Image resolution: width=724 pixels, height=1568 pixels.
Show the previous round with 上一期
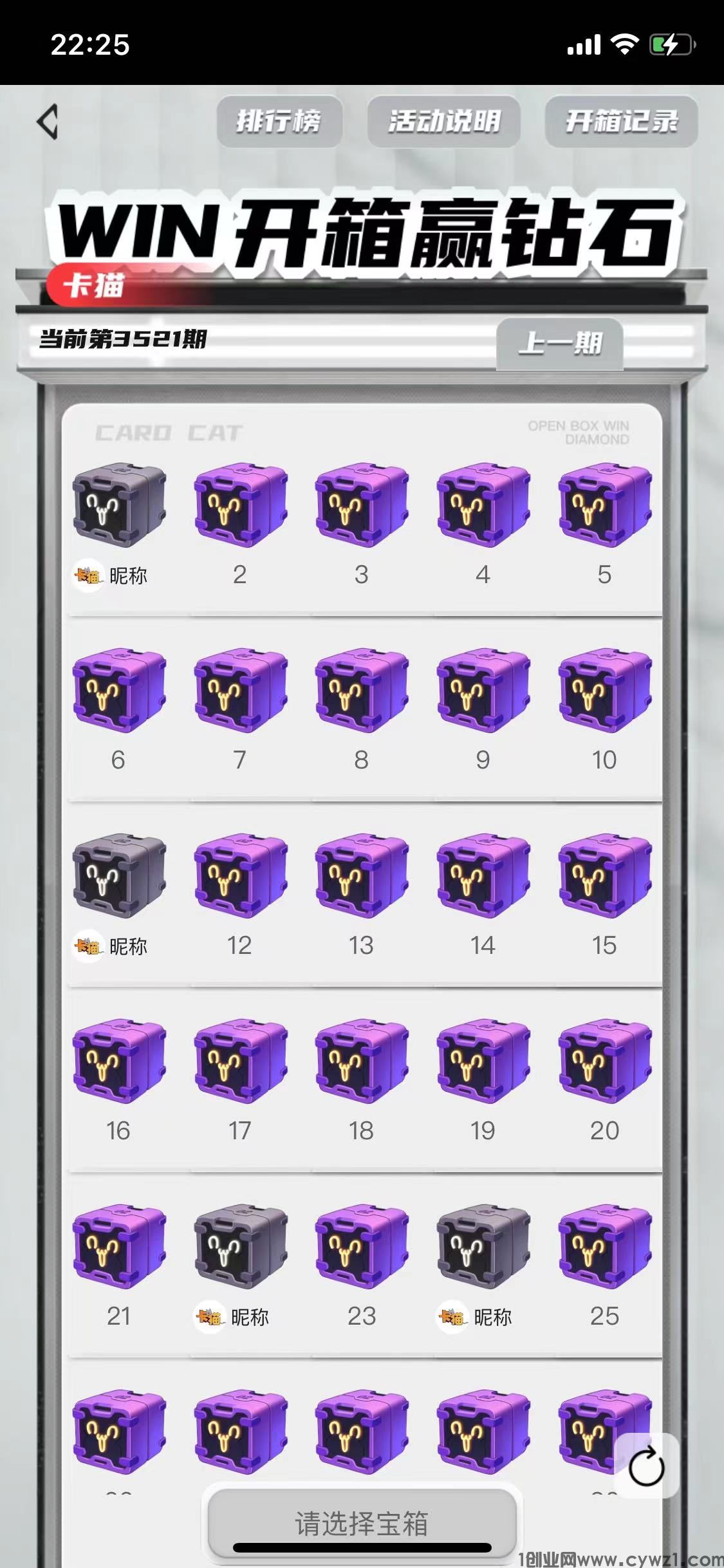pyautogui.click(x=559, y=343)
